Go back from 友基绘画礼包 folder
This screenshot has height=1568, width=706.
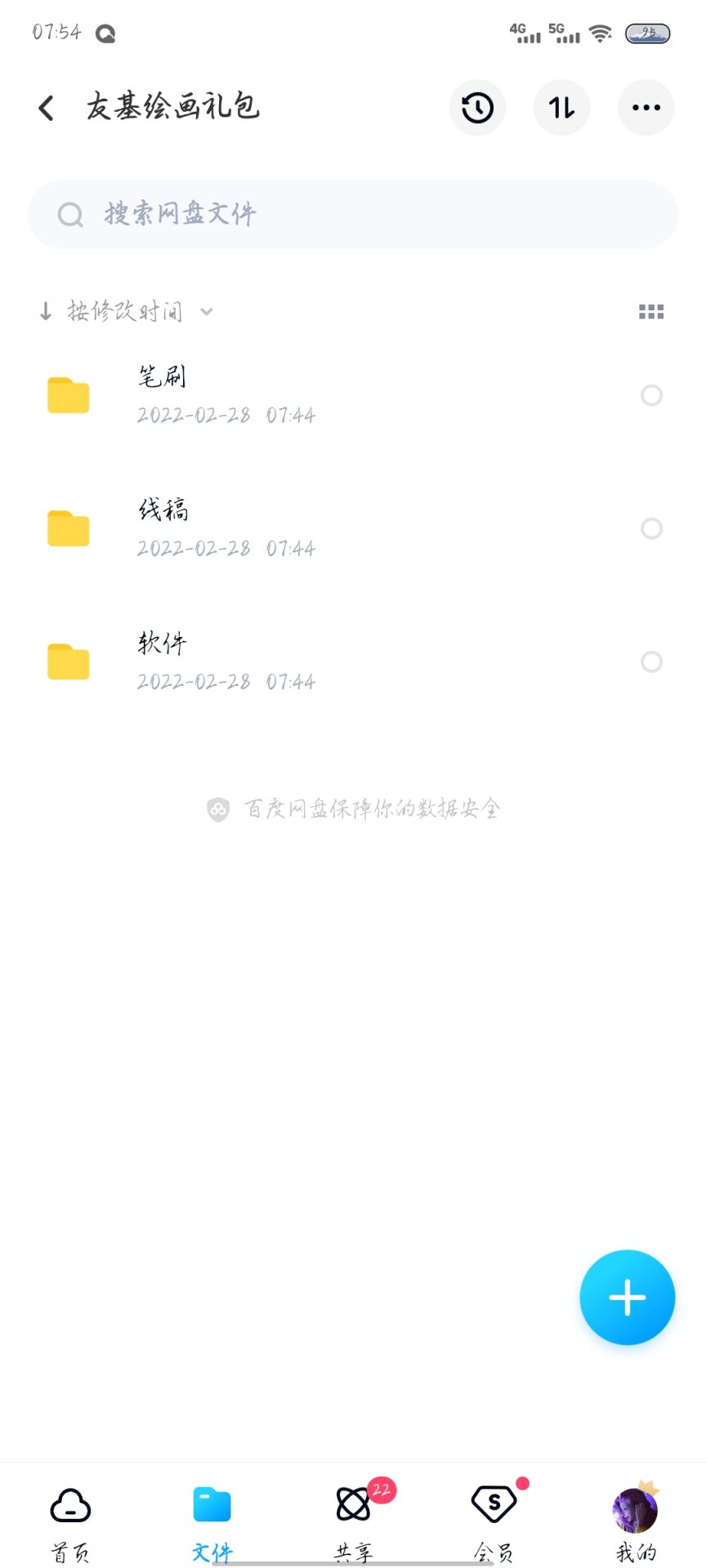[x=47, y=107]
